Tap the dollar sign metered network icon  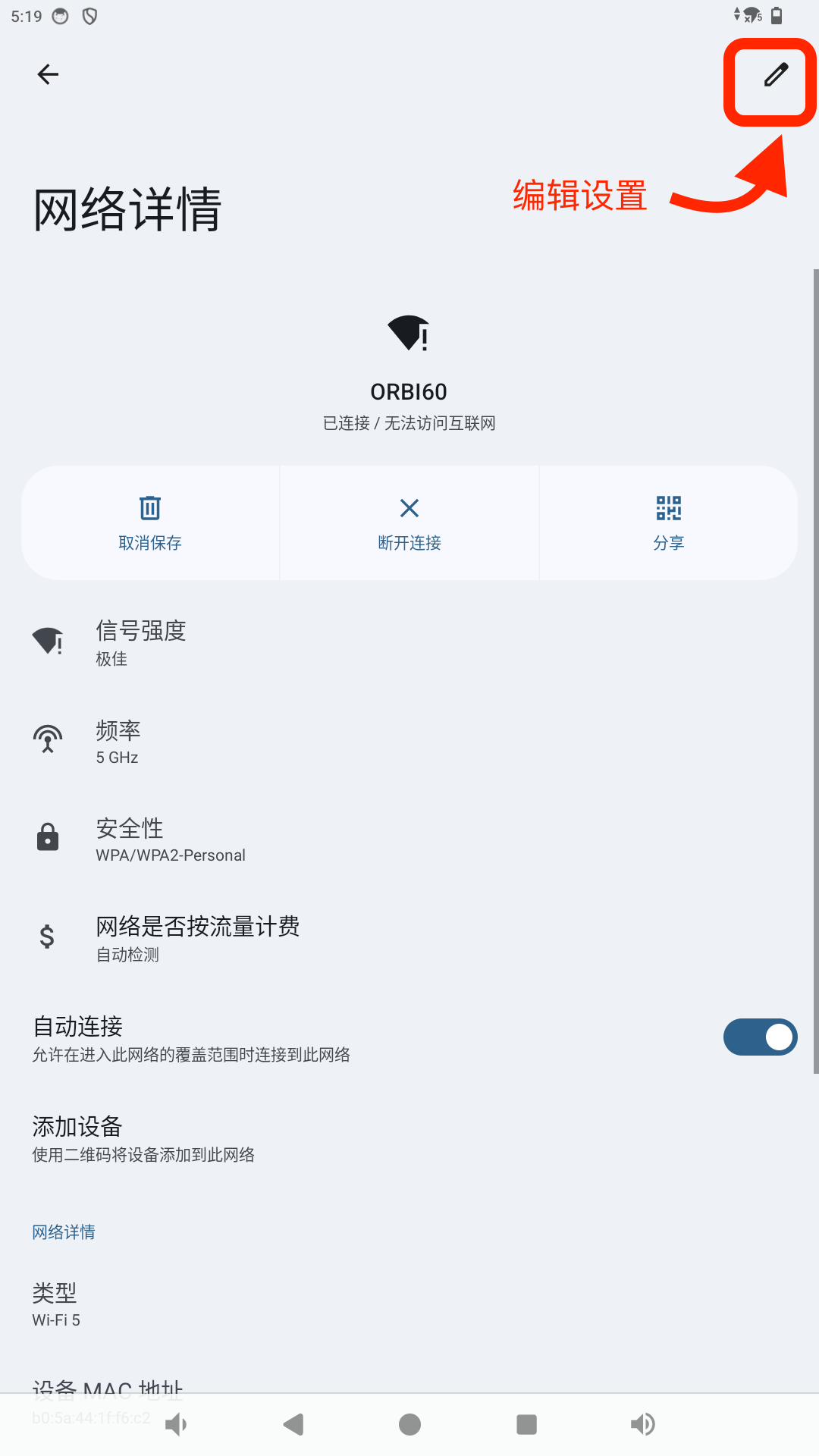pyautogui.click(x=47, y=937)
